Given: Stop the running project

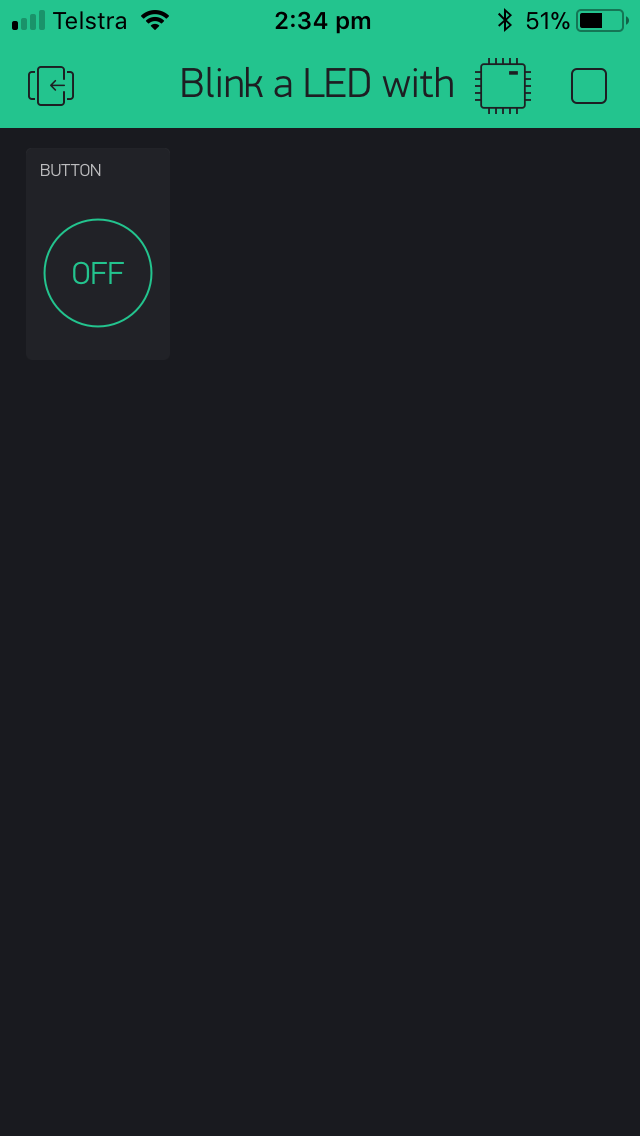Looking at the screenshot, I should tap(589, 86).
